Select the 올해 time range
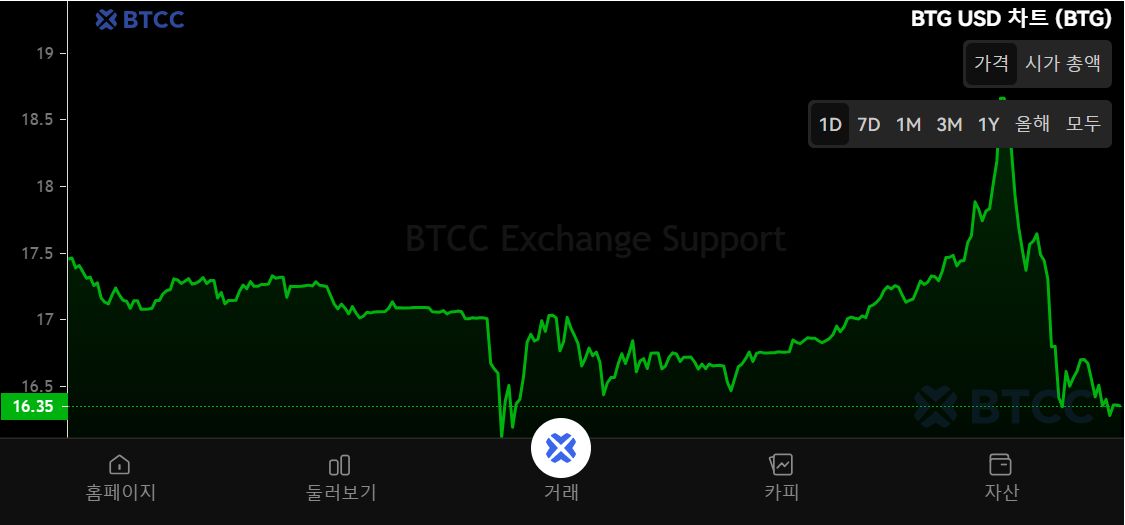Screen dimensions: 1125x525 [1033, 125]
